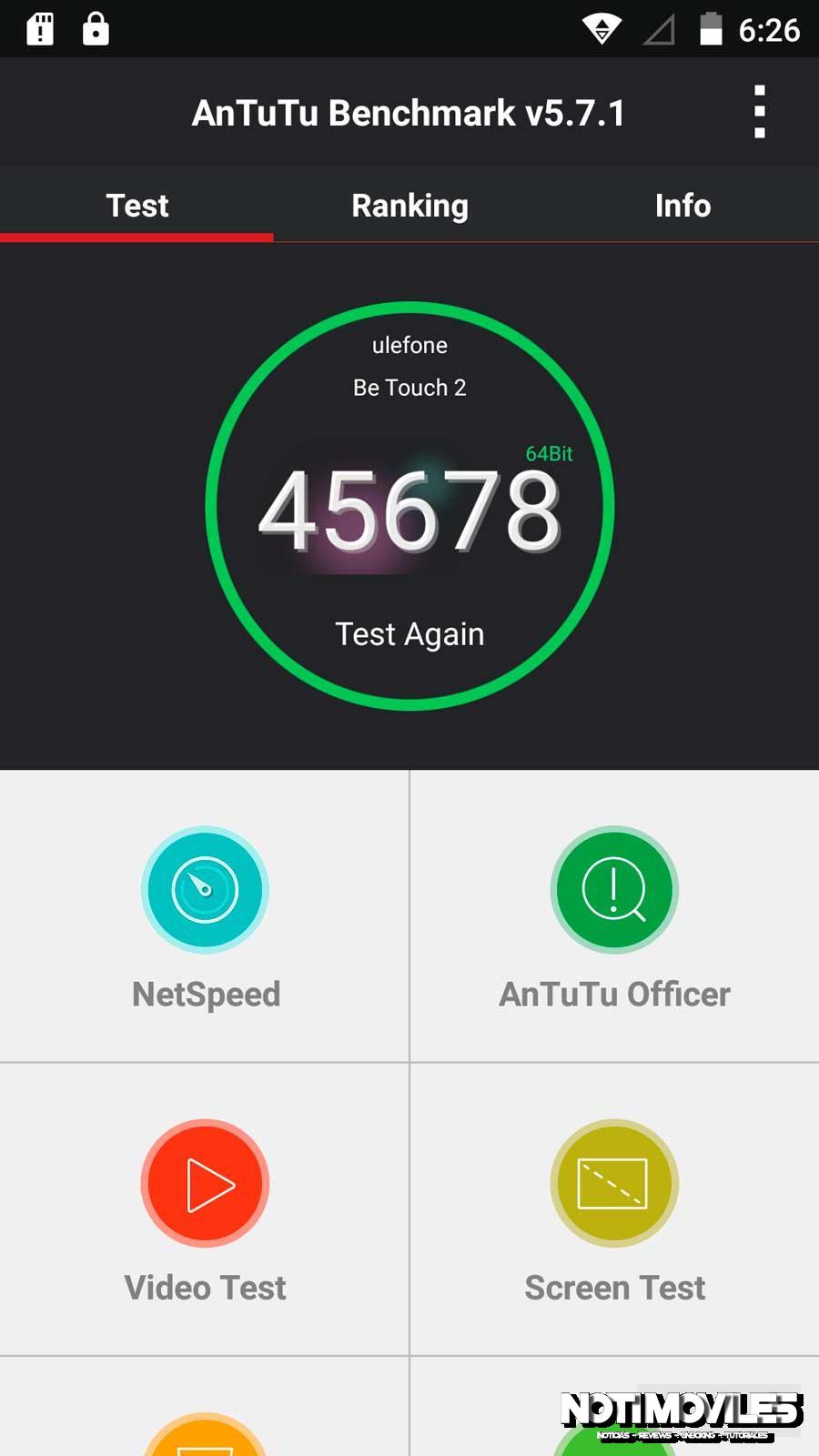Screen dimensions: 819x1456
Task: Switch to the Info tab
Action: [682, 206]
